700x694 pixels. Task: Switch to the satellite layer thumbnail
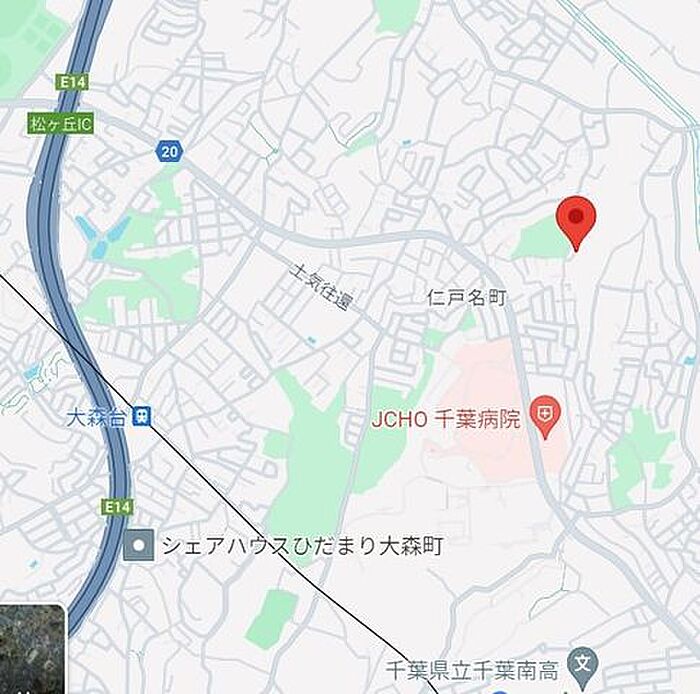click(32, 650)
